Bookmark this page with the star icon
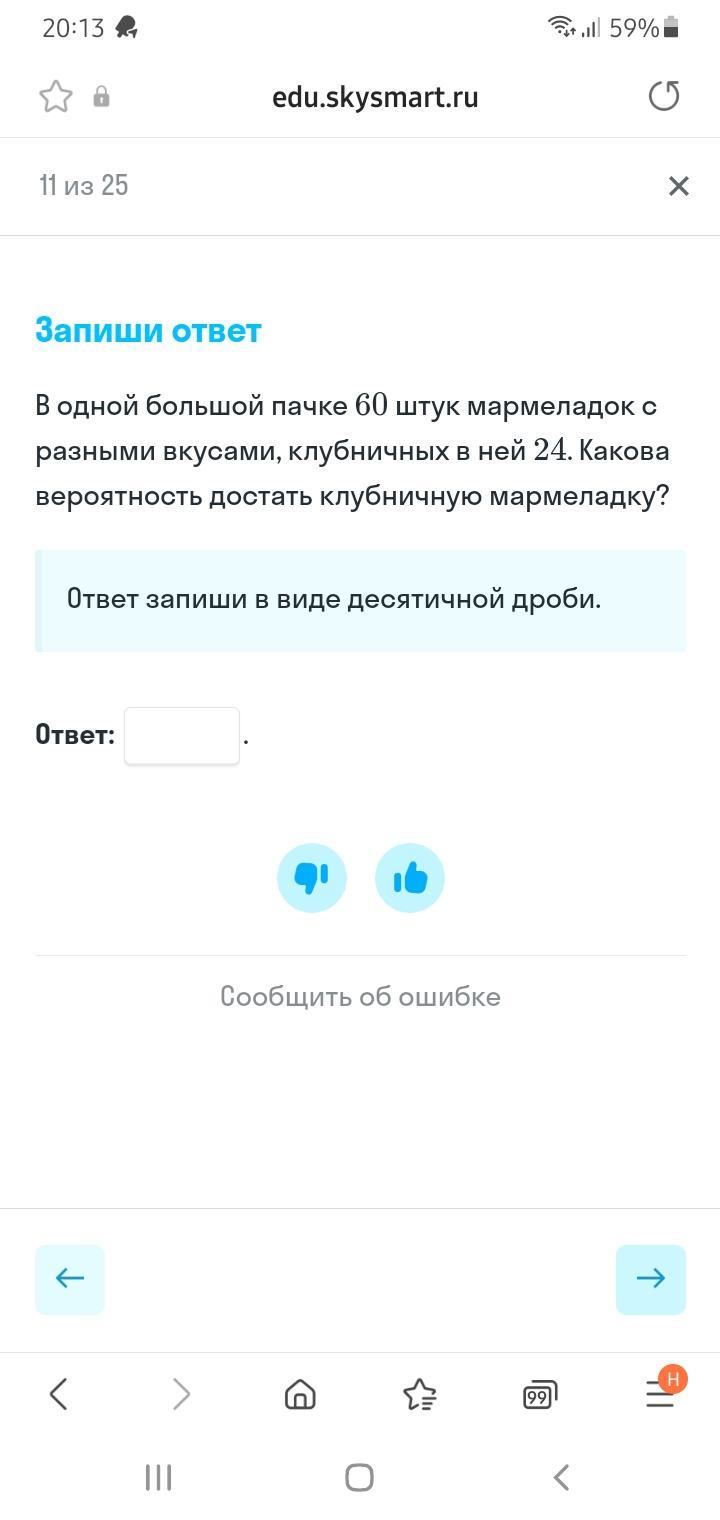 tap(56, 97)
